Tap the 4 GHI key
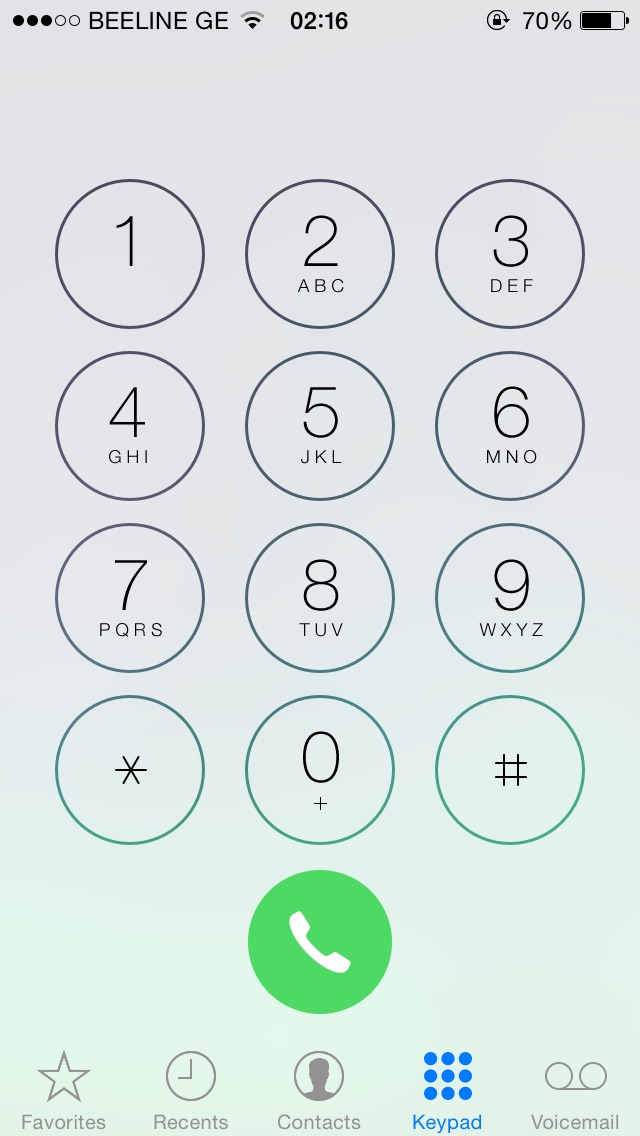This screenshot has width=640, height=1136. pyautogui.click(x=130, y=426)
